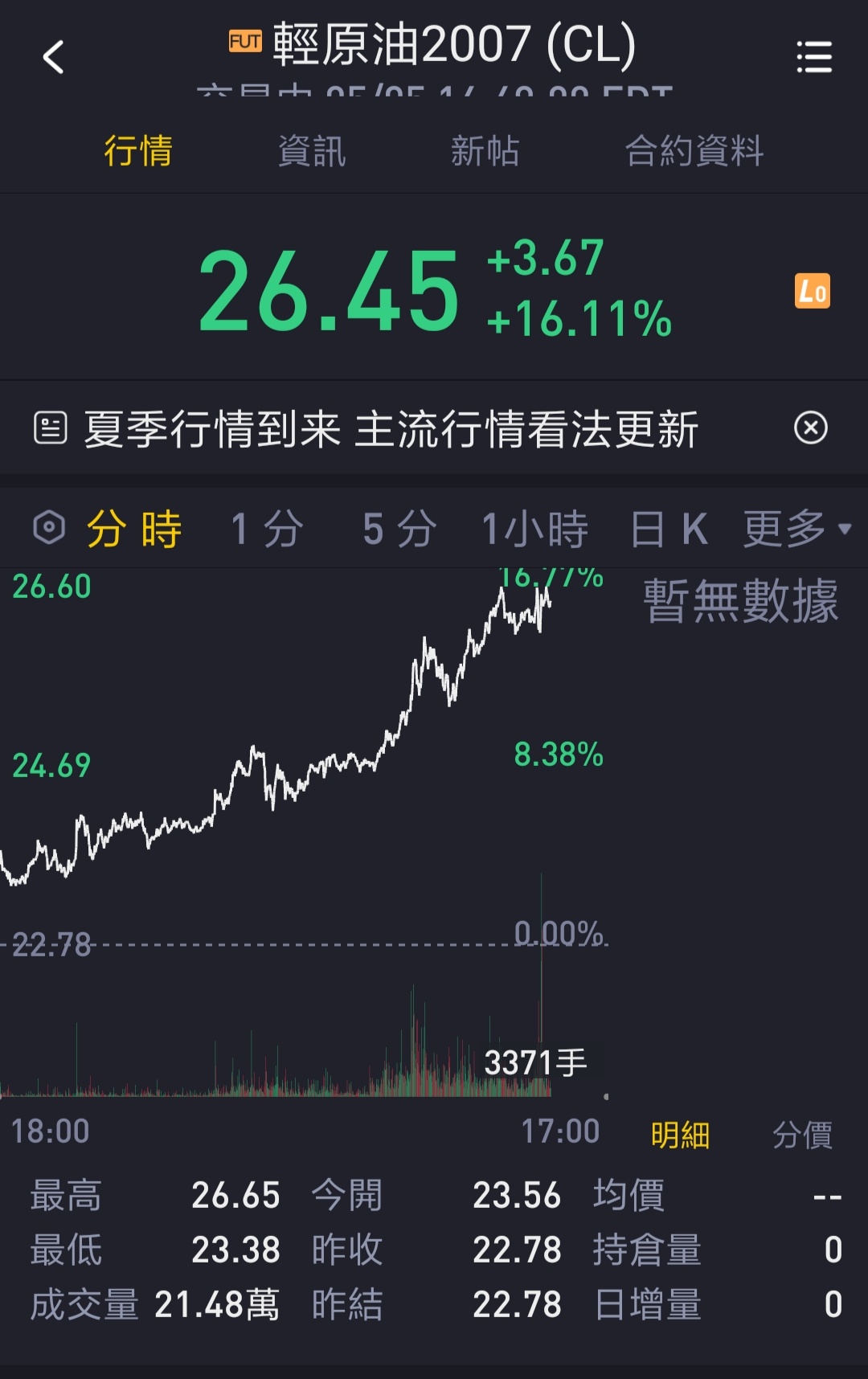Open the 夏季行情到来 news banner
Screen dimensions: 868x1379
click(x=391, y=428)
